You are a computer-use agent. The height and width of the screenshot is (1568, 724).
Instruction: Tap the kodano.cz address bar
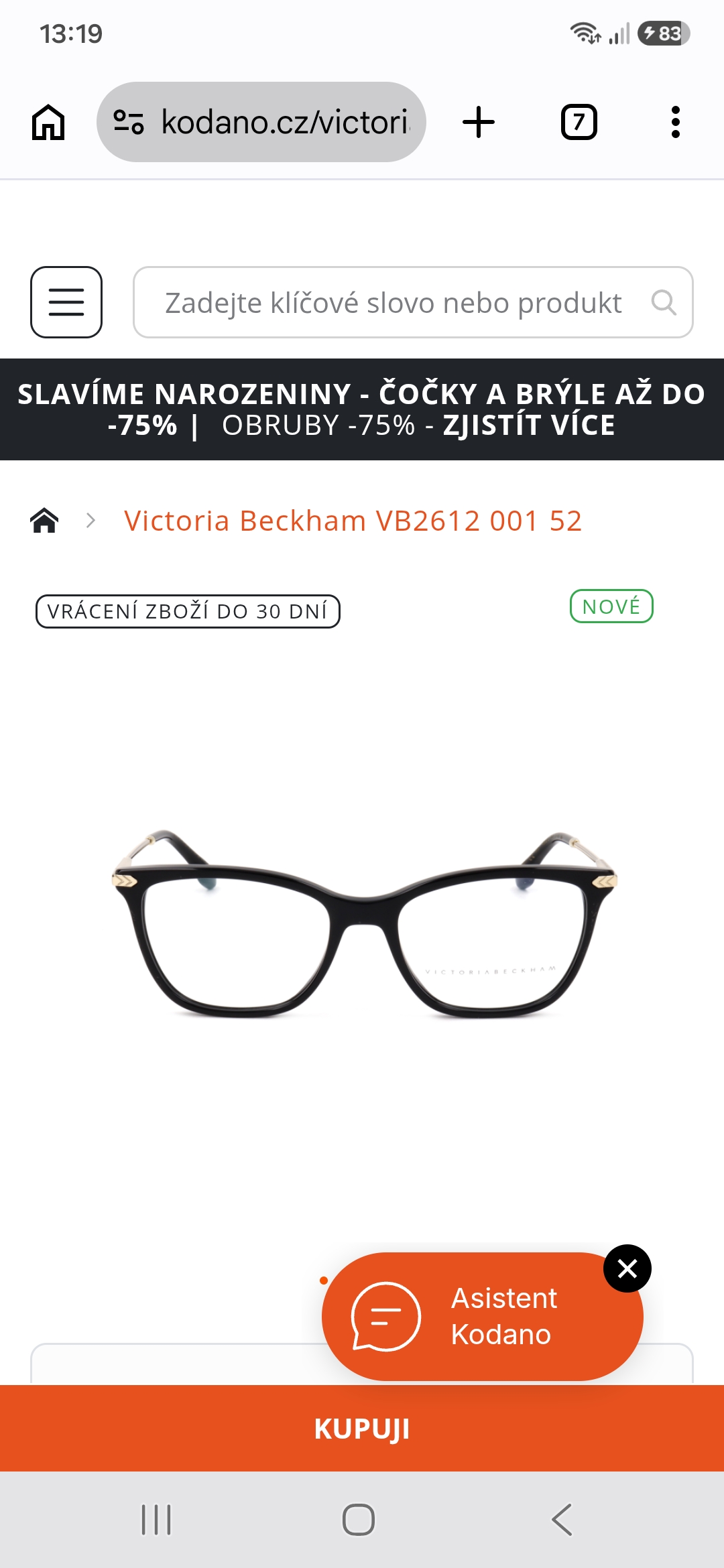pyautogui.click(x=261, y=122)
